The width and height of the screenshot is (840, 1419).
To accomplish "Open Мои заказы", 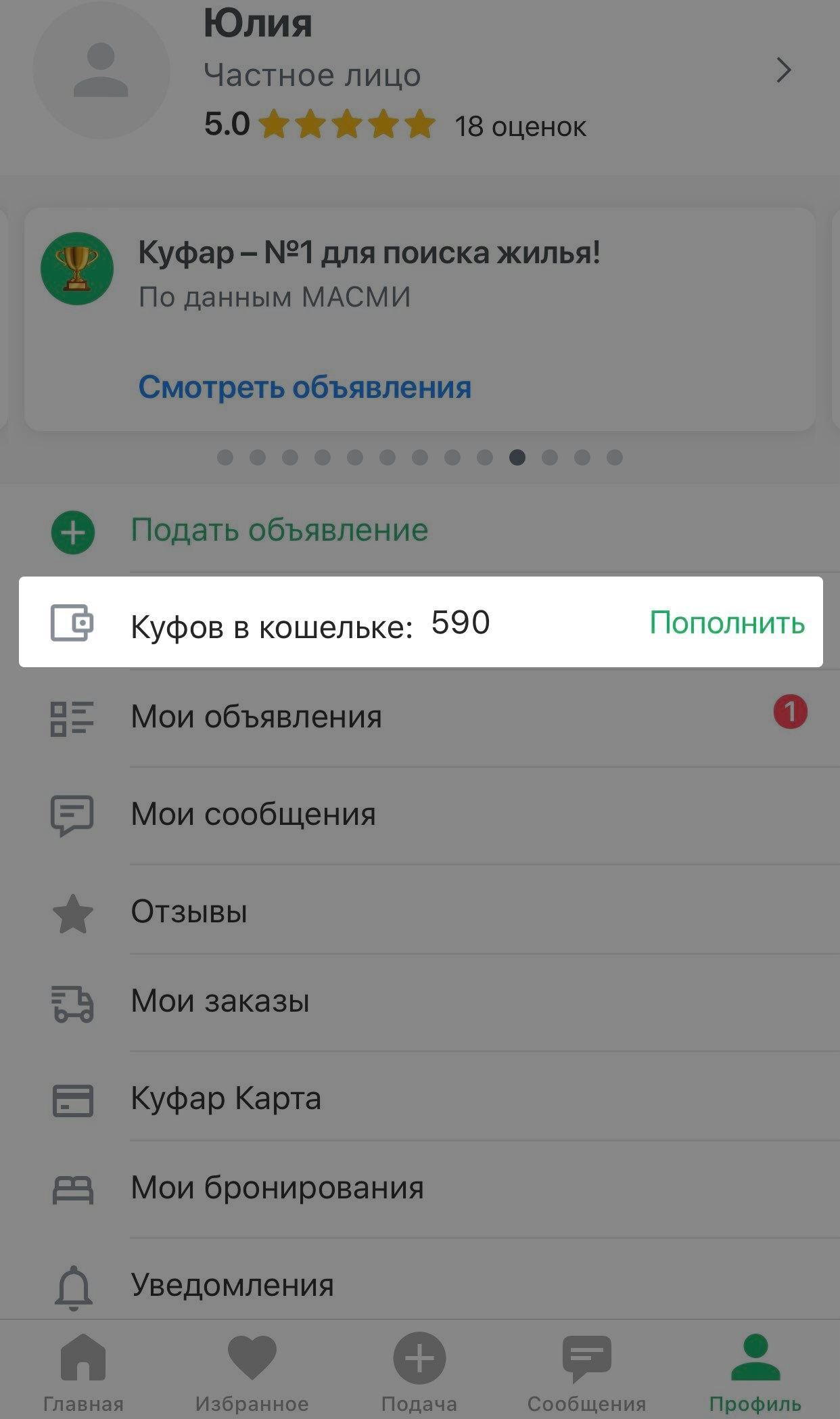I will [220, 1001].
